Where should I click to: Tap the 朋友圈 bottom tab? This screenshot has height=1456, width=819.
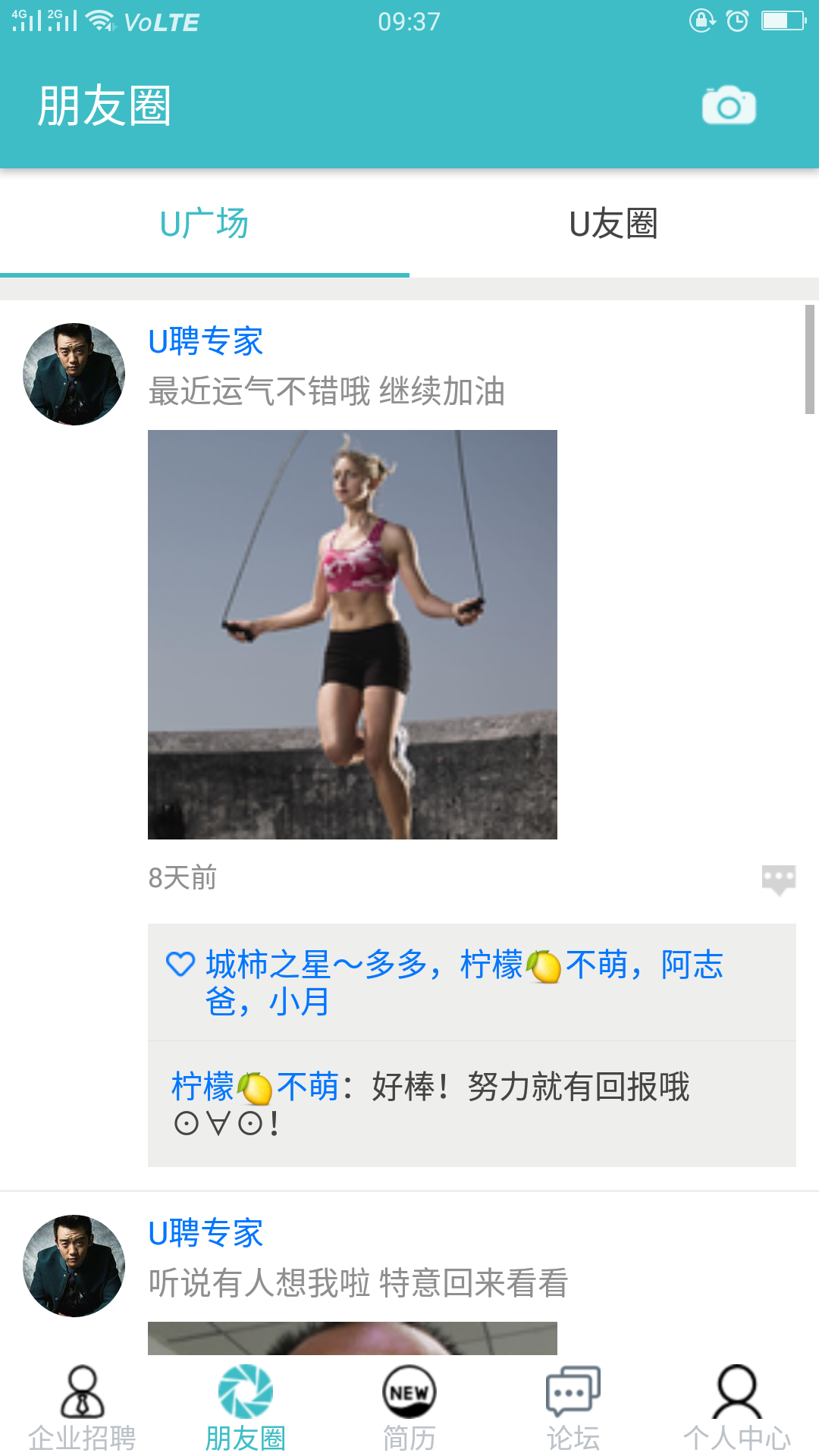[x=246, y=1407]
